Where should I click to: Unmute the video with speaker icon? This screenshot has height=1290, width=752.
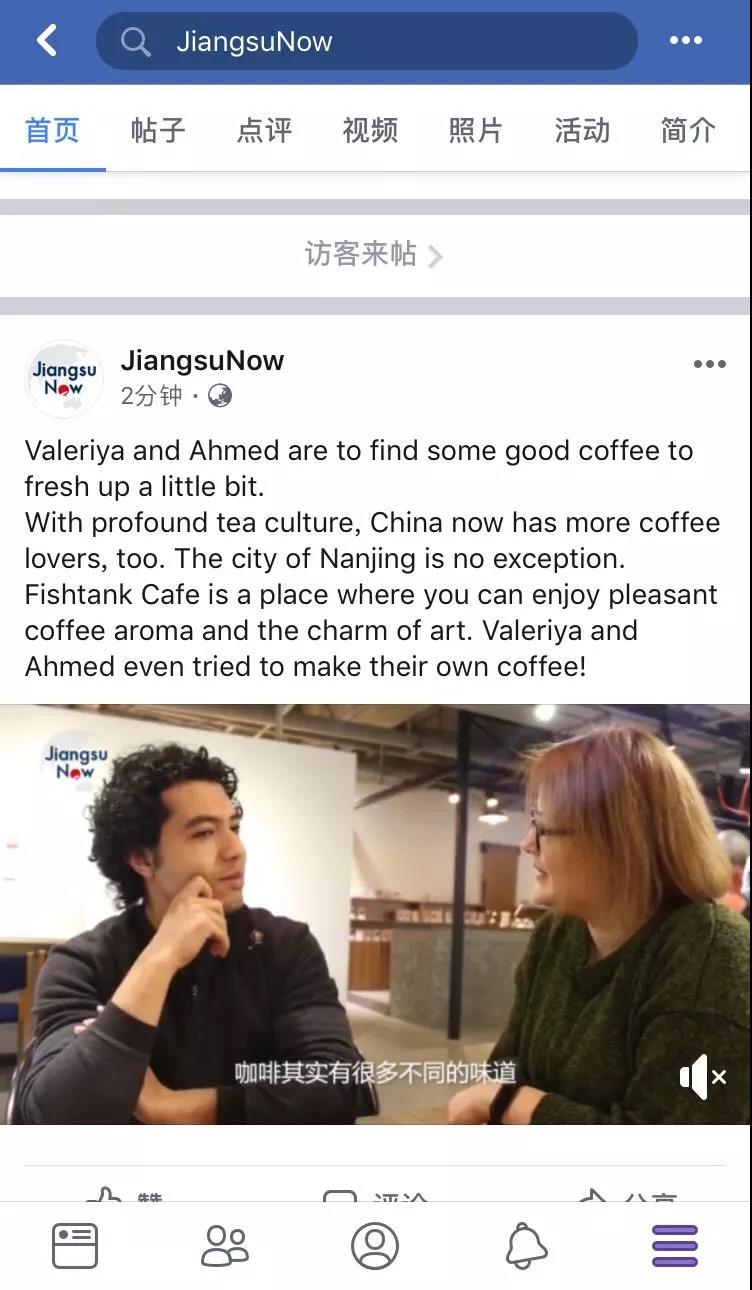[x=703, y=1077]
